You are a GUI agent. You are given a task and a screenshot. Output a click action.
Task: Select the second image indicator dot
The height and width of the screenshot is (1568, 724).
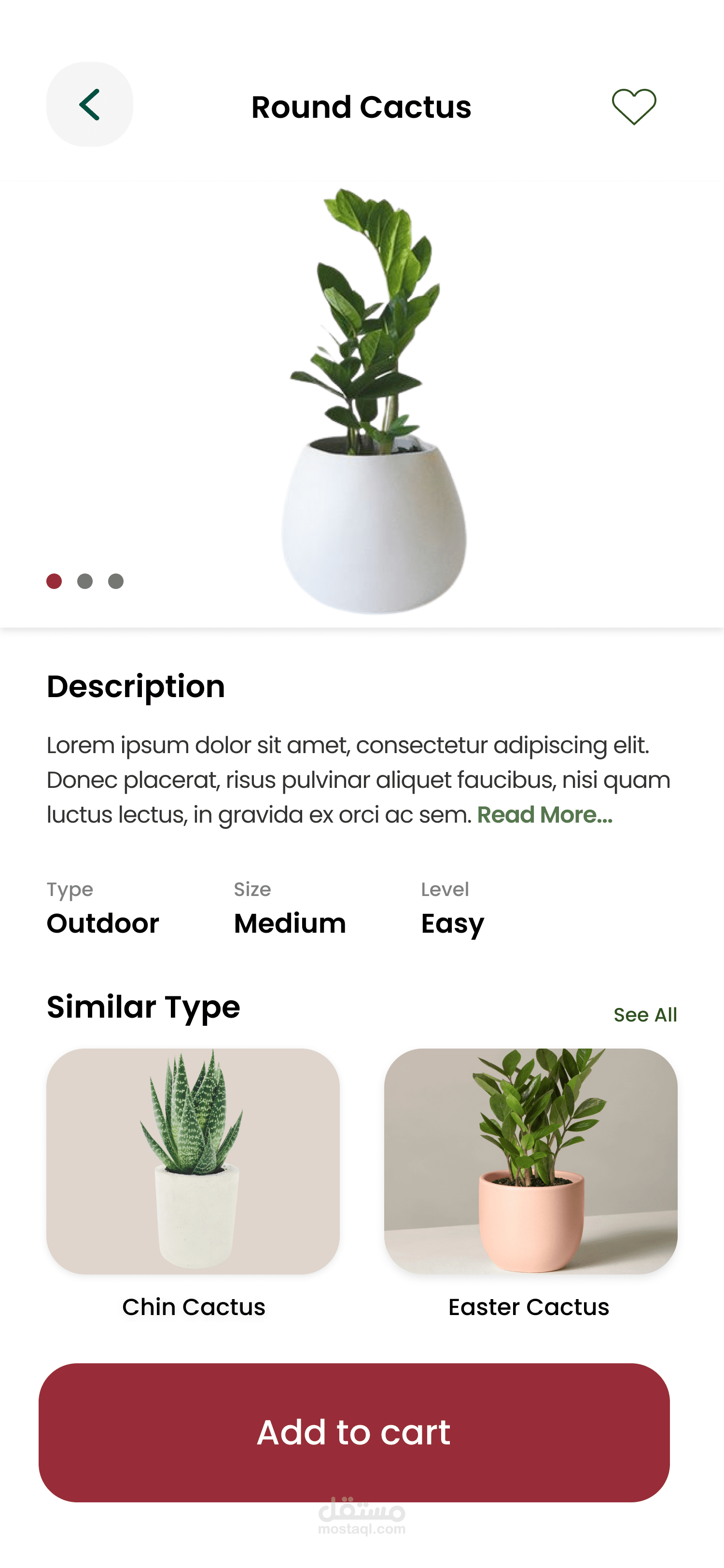[x=84, y=581]
